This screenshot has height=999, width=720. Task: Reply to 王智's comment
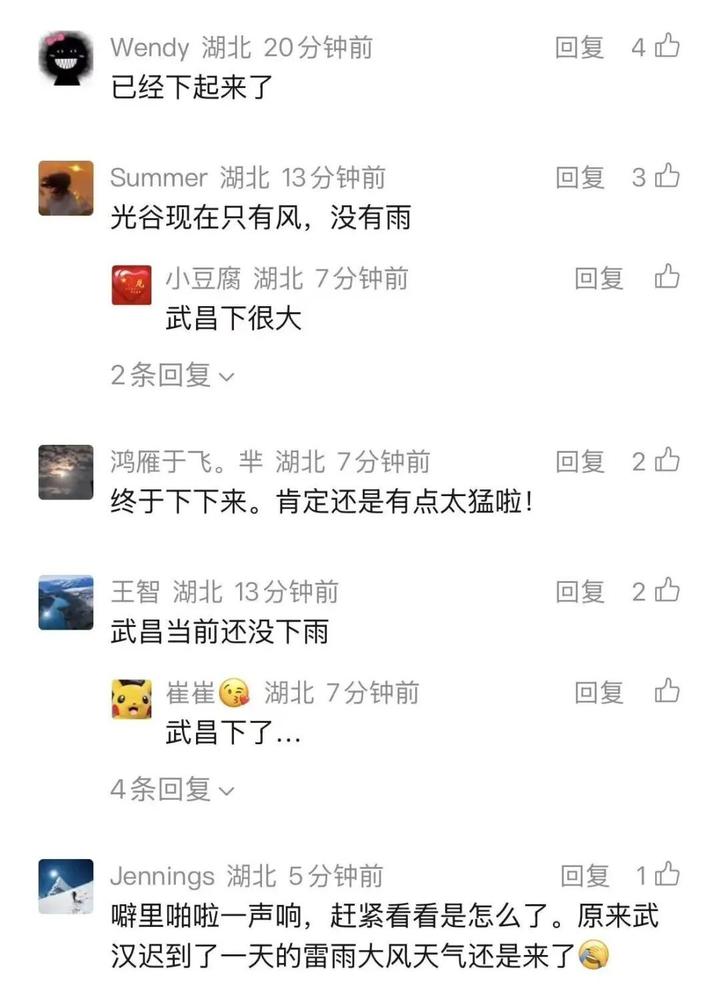tap(581, 591)
